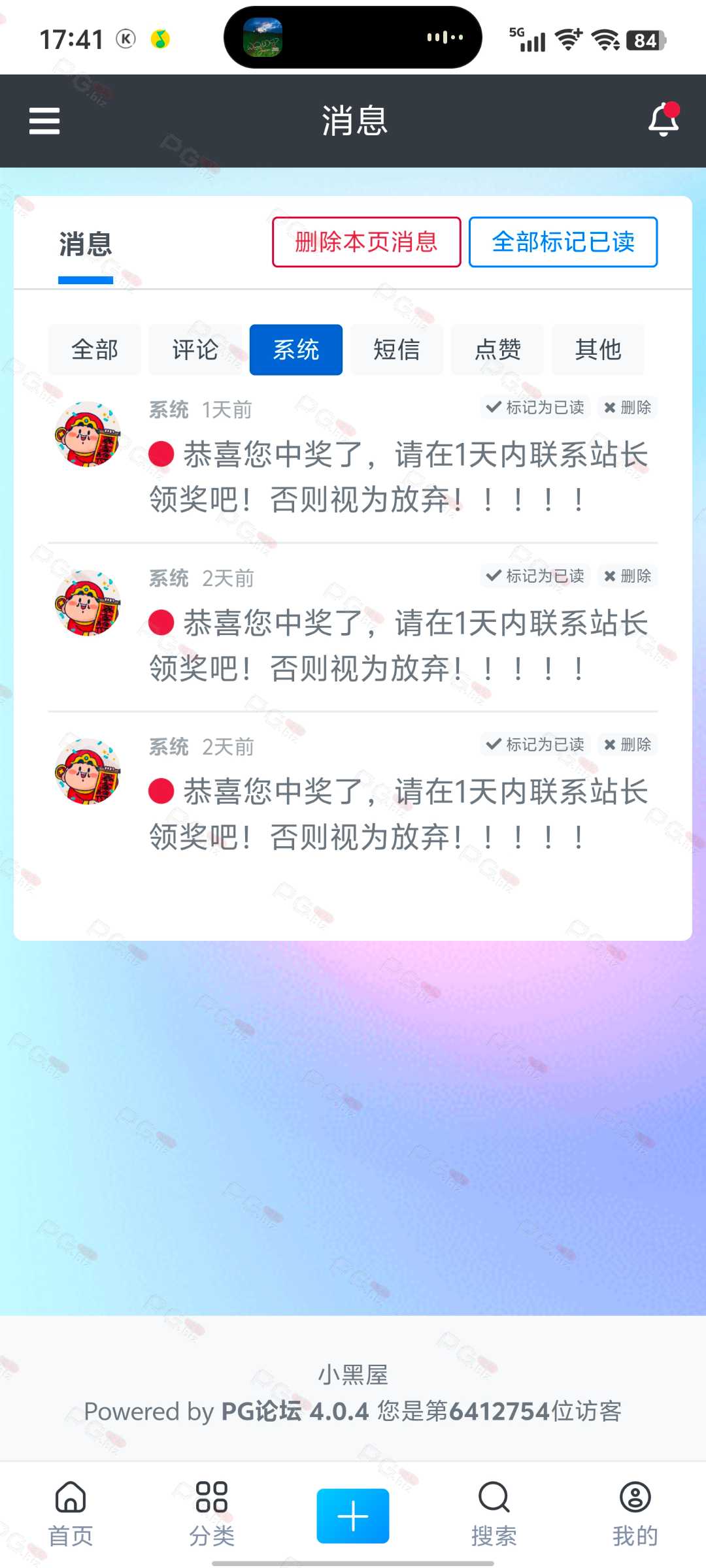Open the hamburger drawer menu
Image resolution: width=706 pixels, height=1568 pixels.
coord(44,122)
